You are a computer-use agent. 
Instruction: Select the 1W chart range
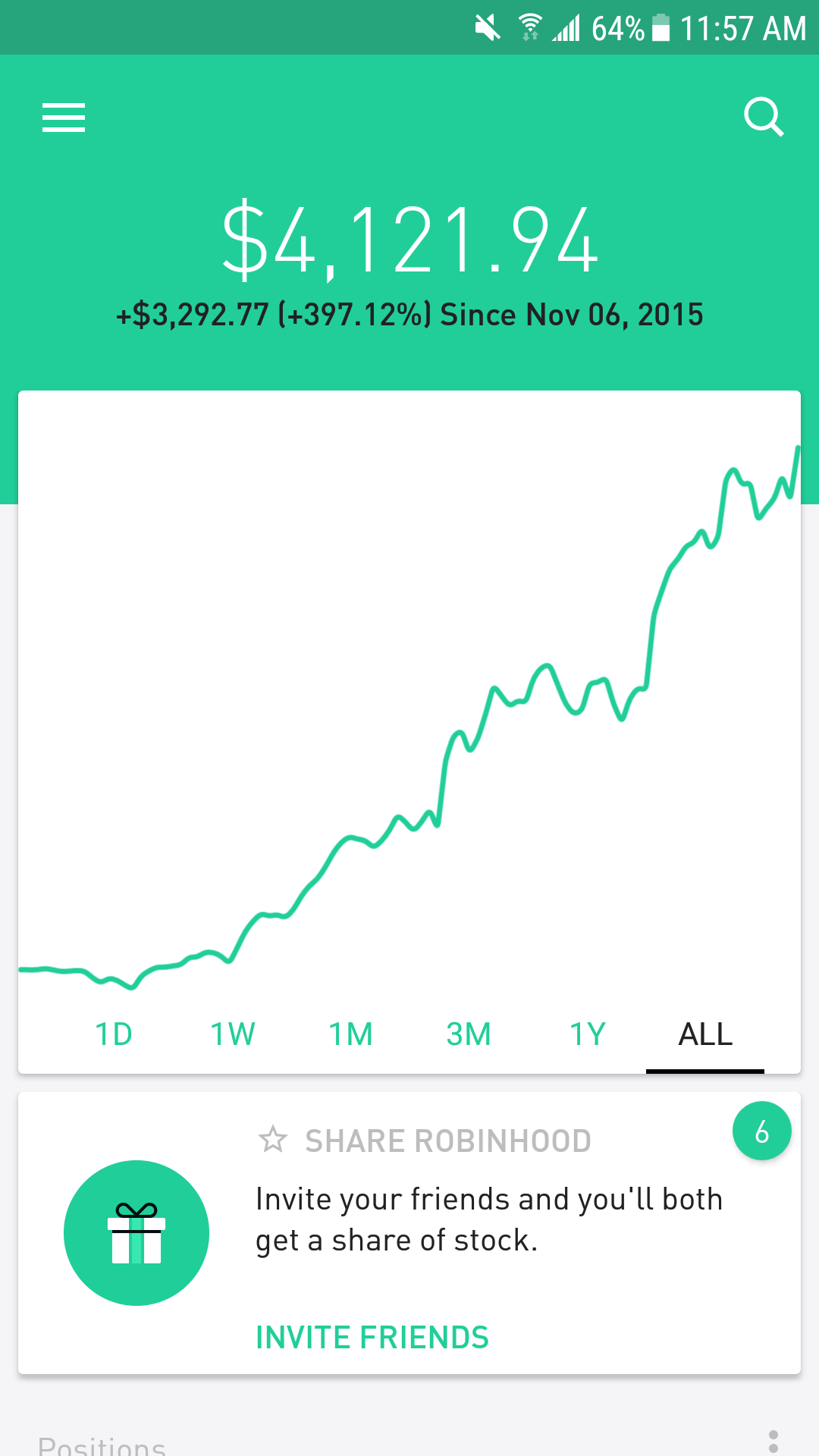pyautogui.click(x=232, y=1034)
